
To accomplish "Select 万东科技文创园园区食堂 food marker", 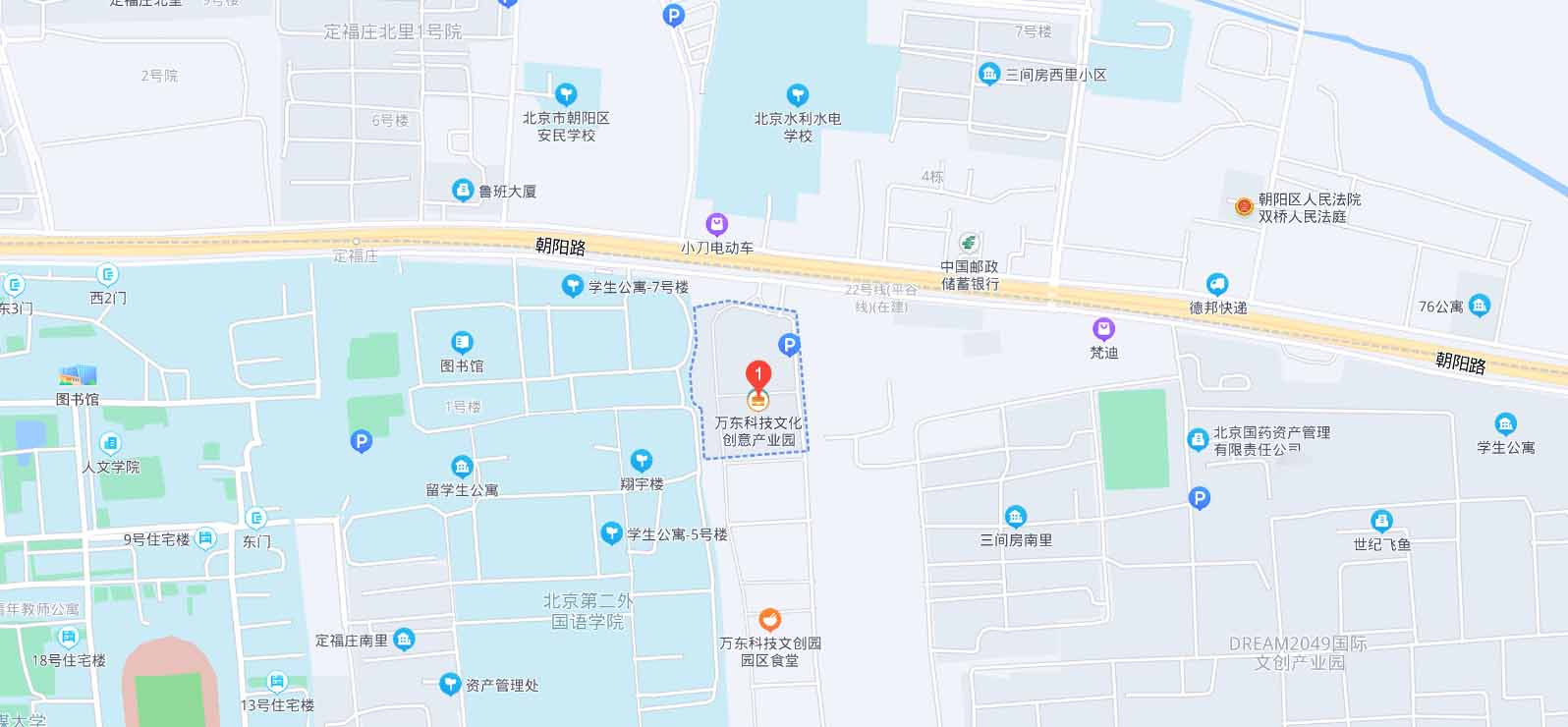I will click(770, 620).
